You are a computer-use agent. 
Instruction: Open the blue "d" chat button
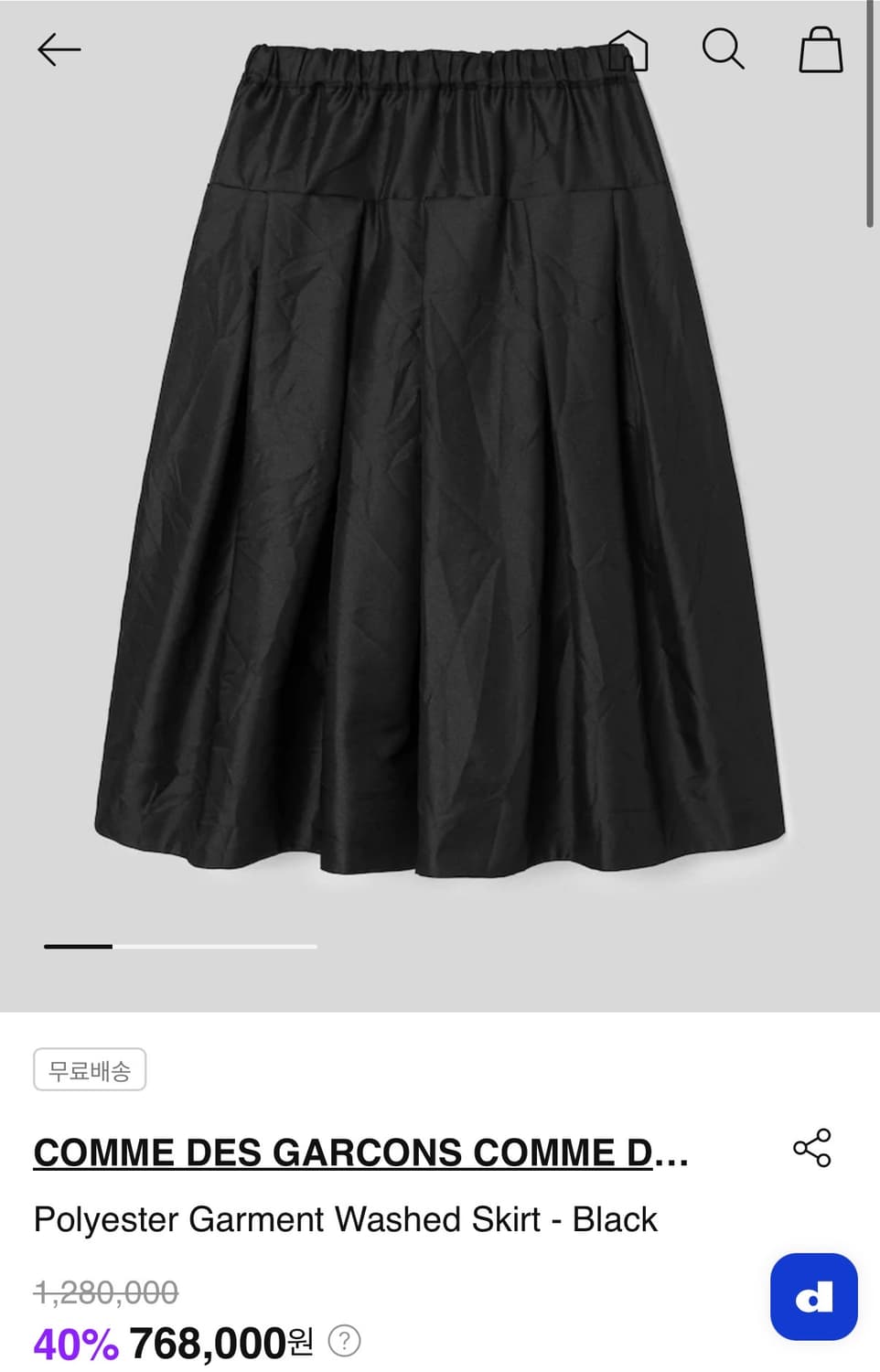[815, 1298]
